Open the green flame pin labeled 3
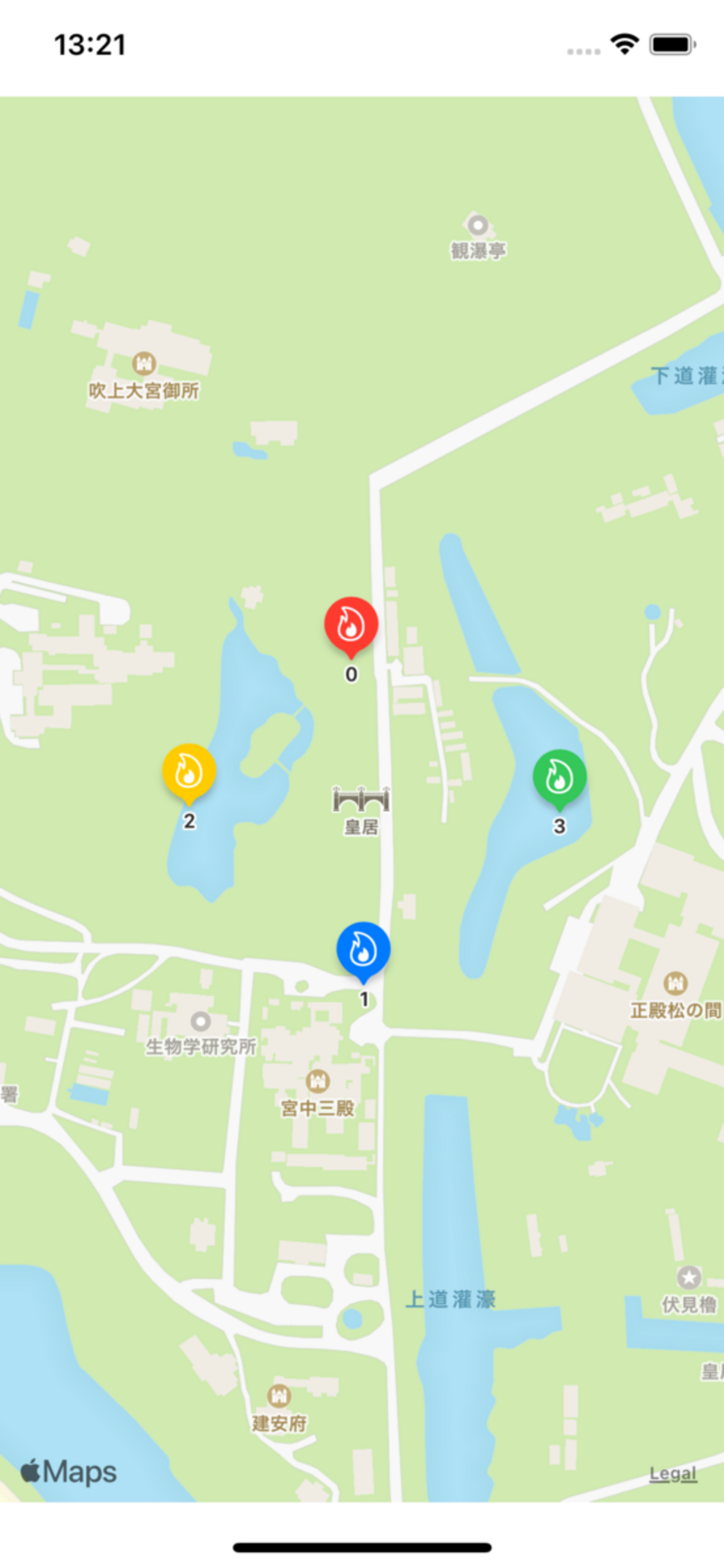This screenshot has height=1568, width=724. click(559, 777)
